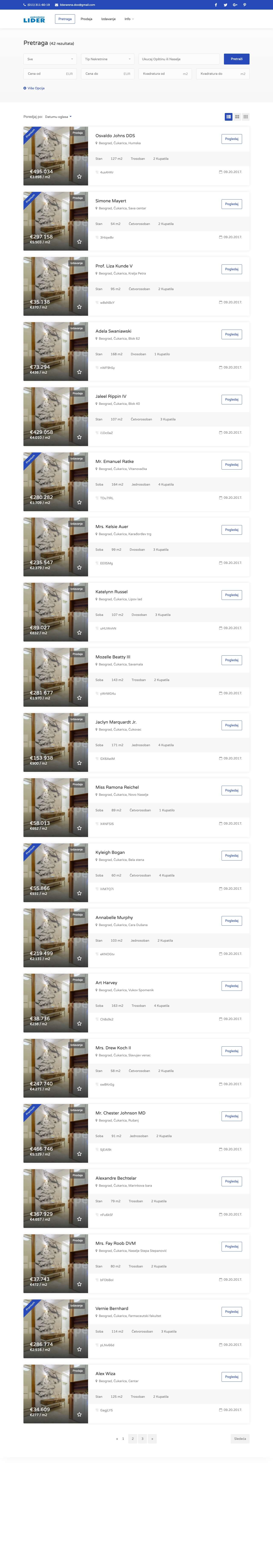Expand the Info menu
273x1568 pixels.
(x=129, y=19)
